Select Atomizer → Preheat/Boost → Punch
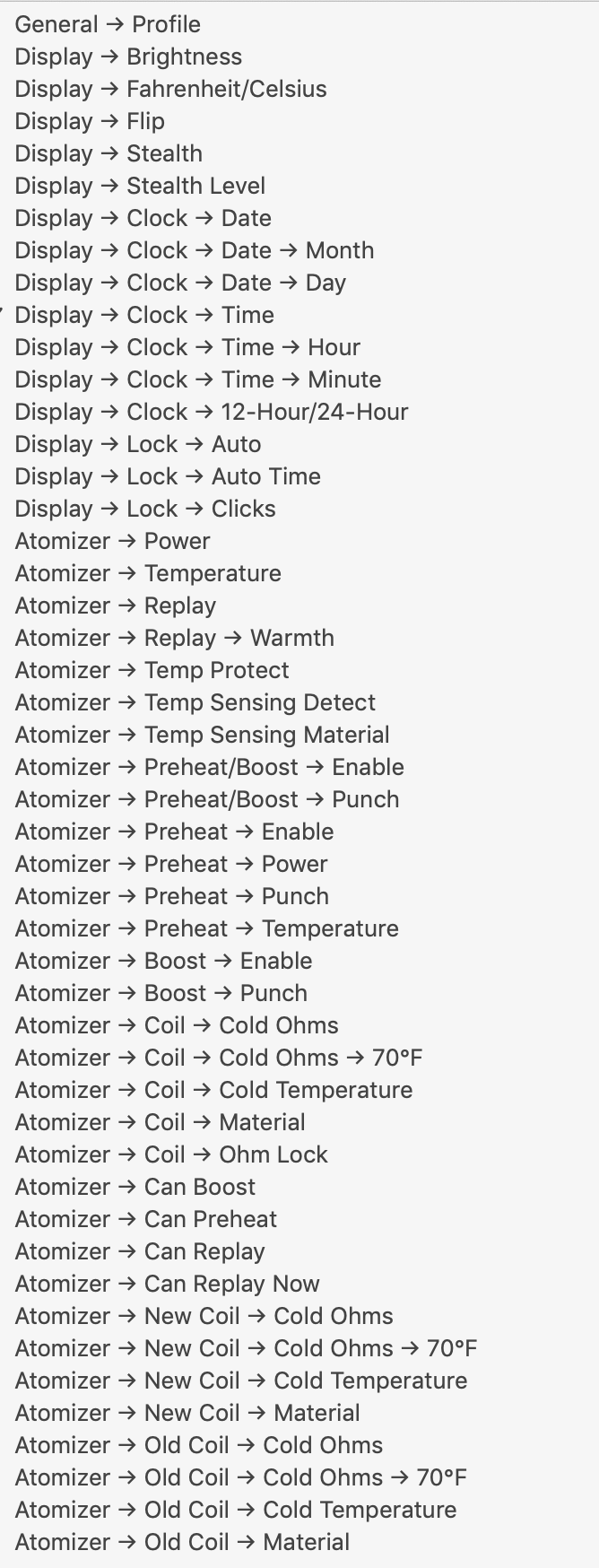Image resolution: width=599 pixels, height=1568 pixels. (206, 799)
